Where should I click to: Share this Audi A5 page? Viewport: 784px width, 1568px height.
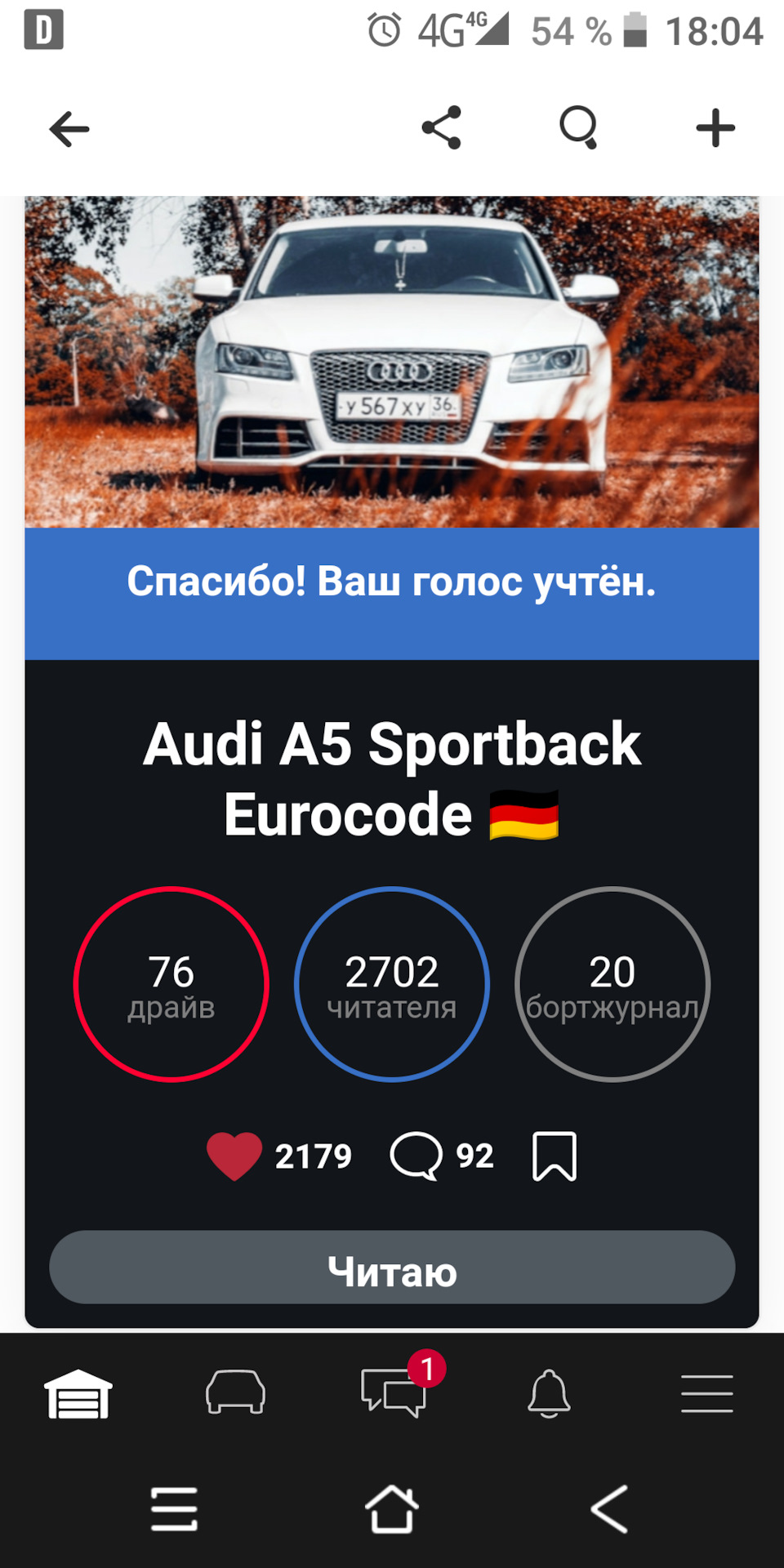(x=442, y=128)
